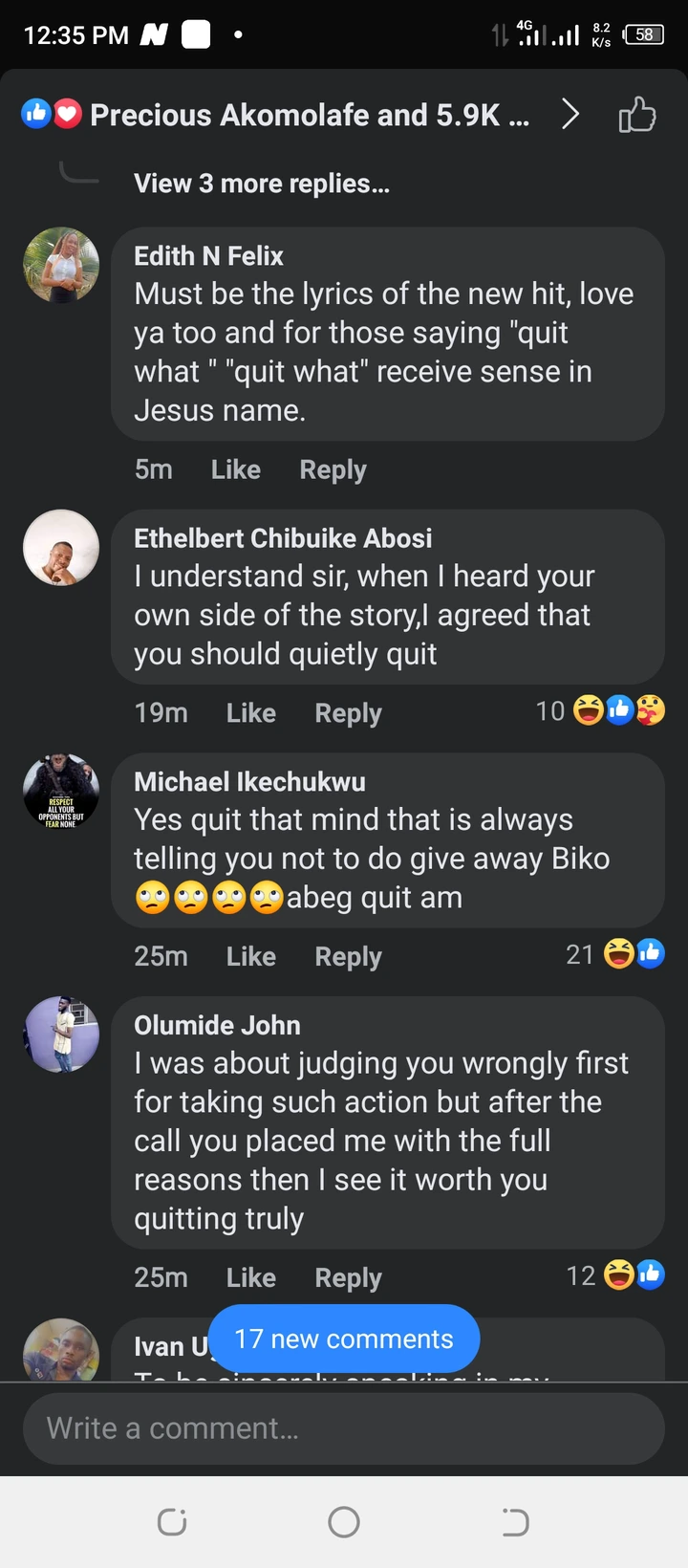Open Edith N Felix's profile picture

[x=61, y=265]
